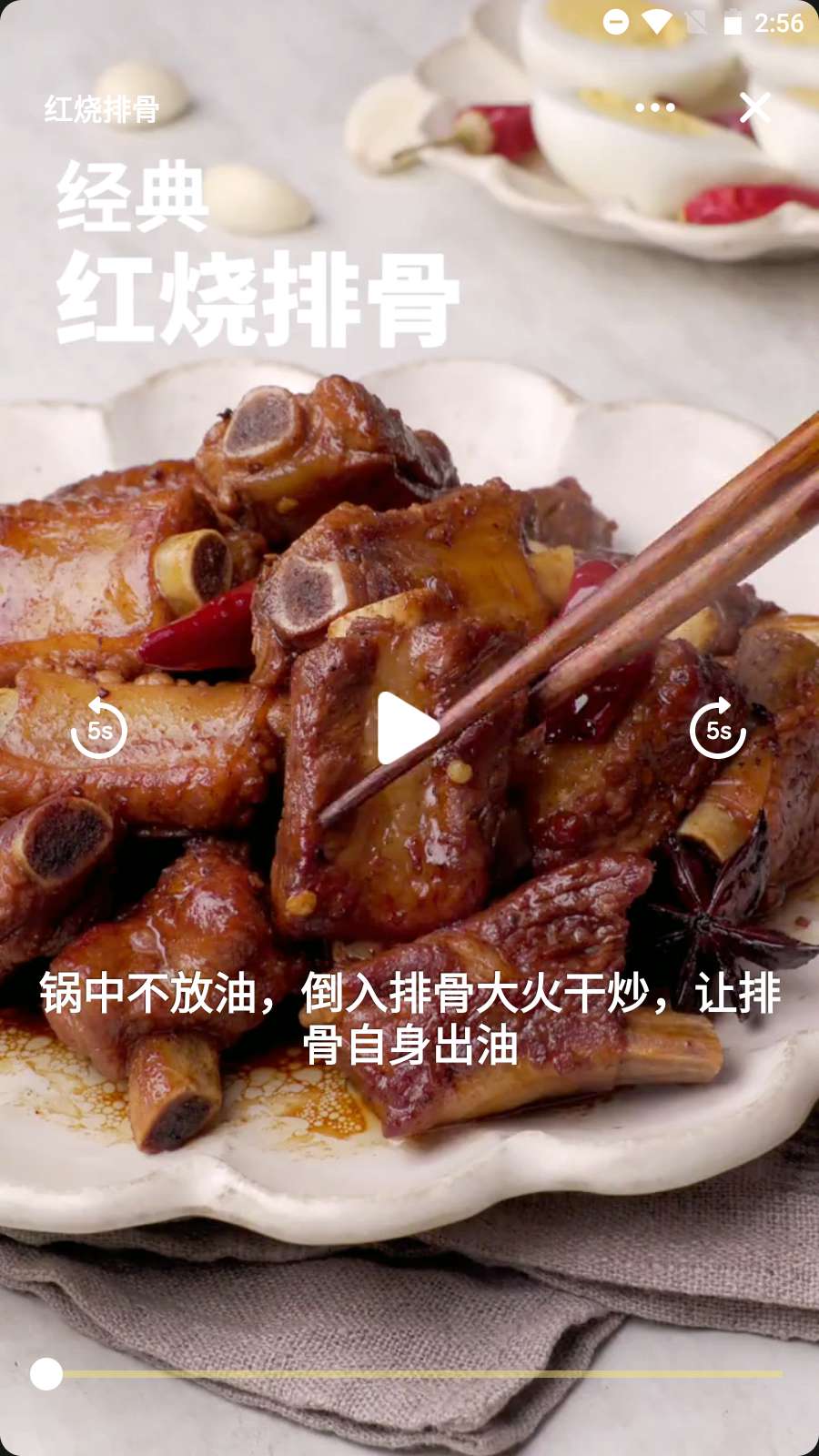The width and height of the screenshot is (819, 1456).
Task: Skip forward 5 seconds
Action: tap(717, 729)
